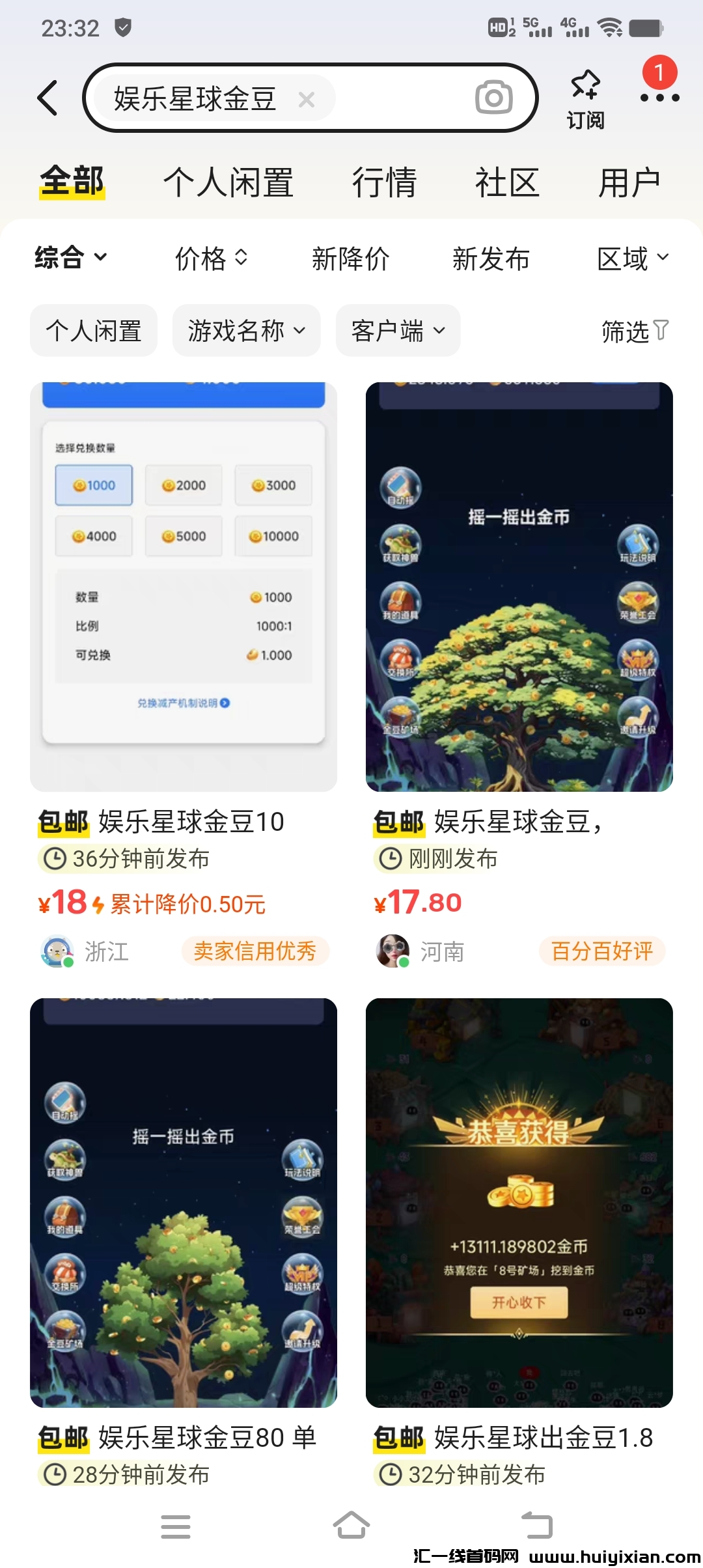Open the 兑换减产机制说明 explanation link

click(183, 703)
